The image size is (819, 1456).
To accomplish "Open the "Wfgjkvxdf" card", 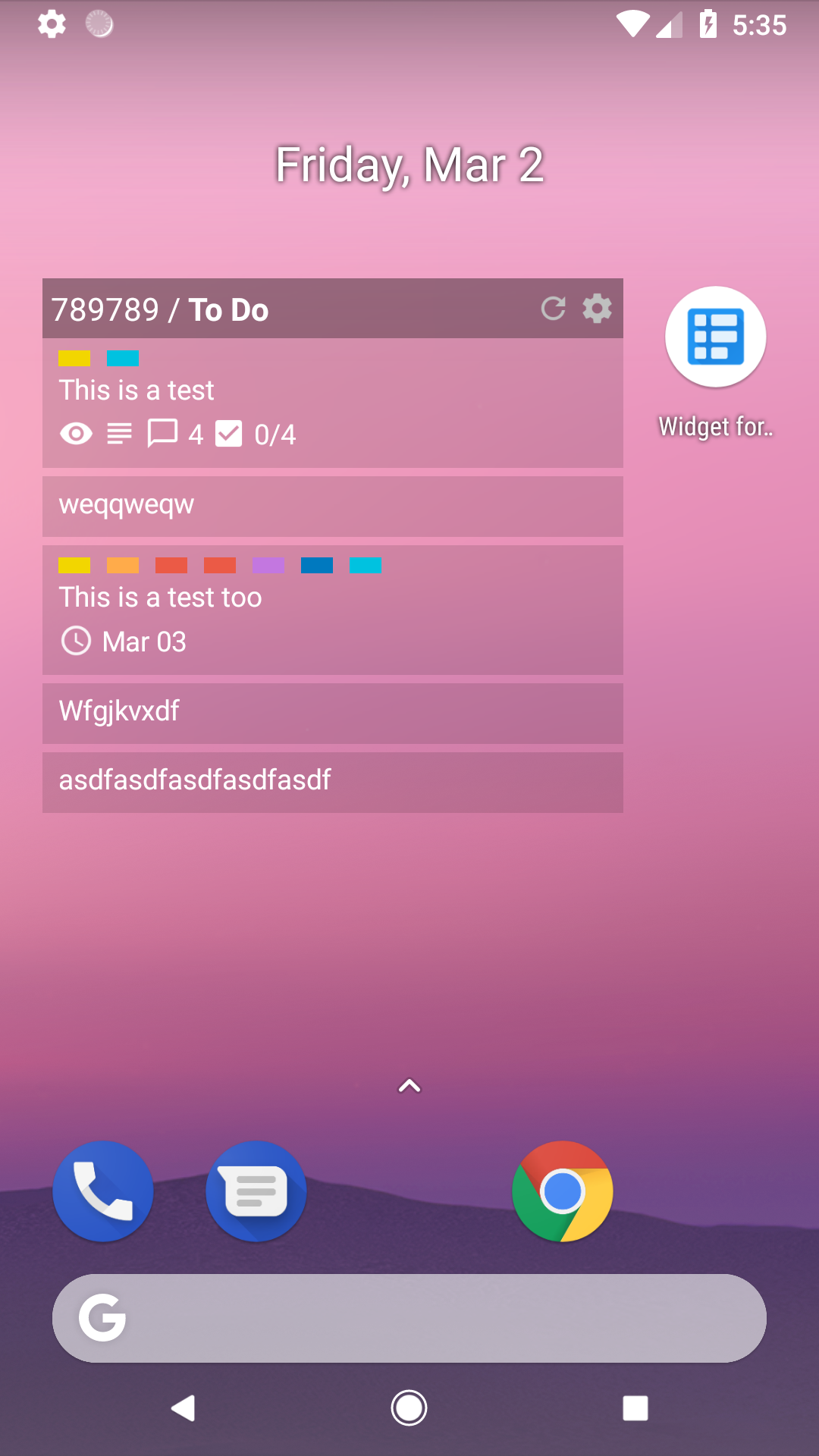I will [x=332, y=713].
